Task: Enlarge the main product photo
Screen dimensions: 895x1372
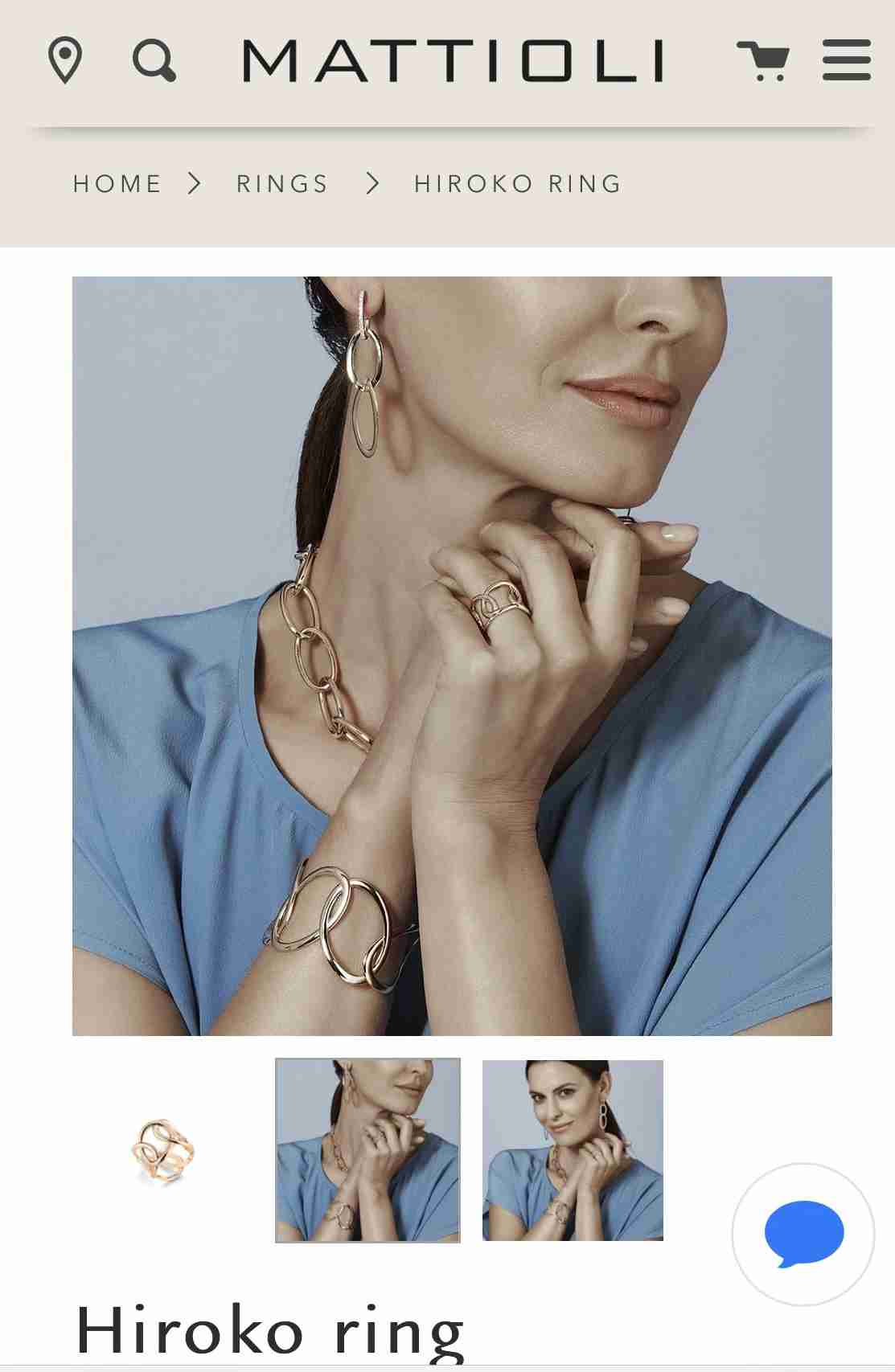Action: (452, 656)
